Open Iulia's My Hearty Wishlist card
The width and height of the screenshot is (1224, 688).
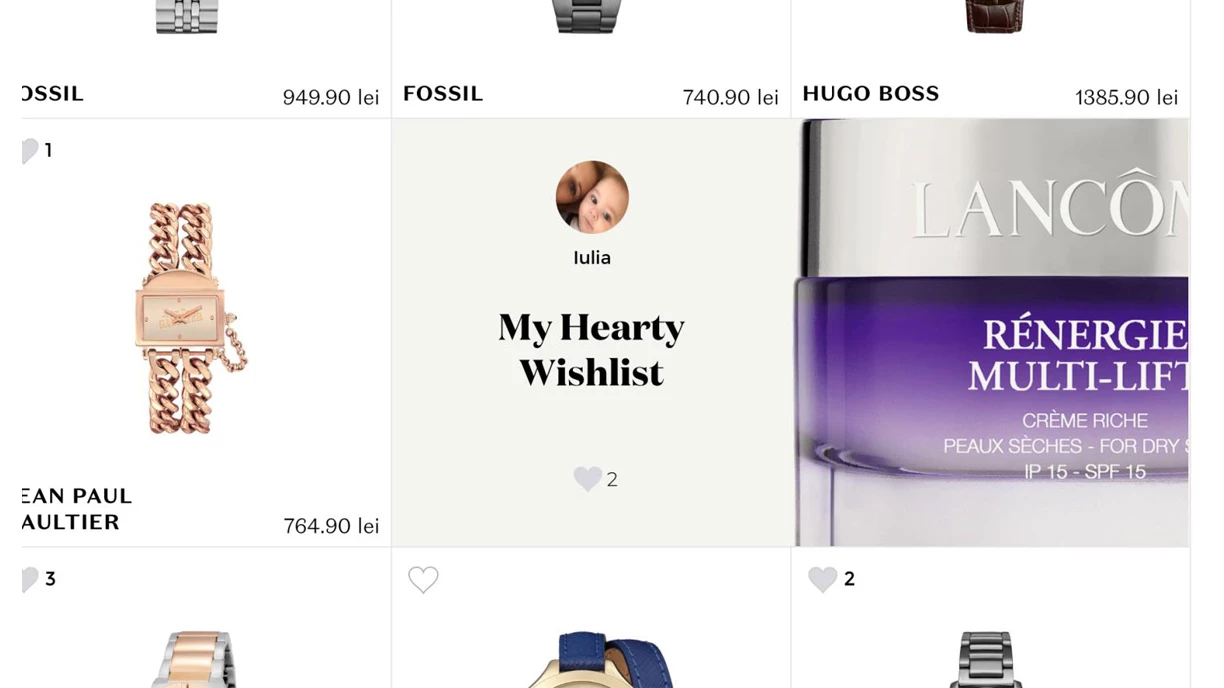591,350
